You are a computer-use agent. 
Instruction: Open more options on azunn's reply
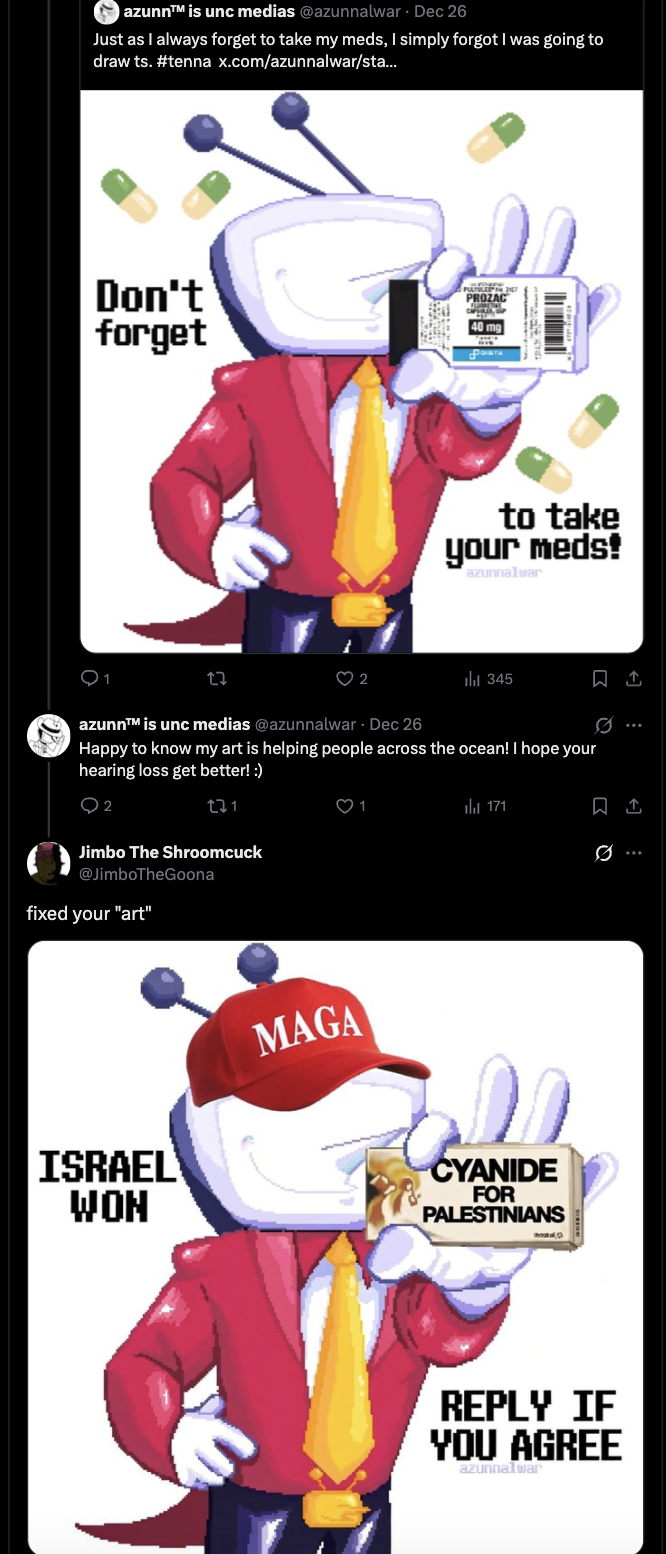(633, 725)
